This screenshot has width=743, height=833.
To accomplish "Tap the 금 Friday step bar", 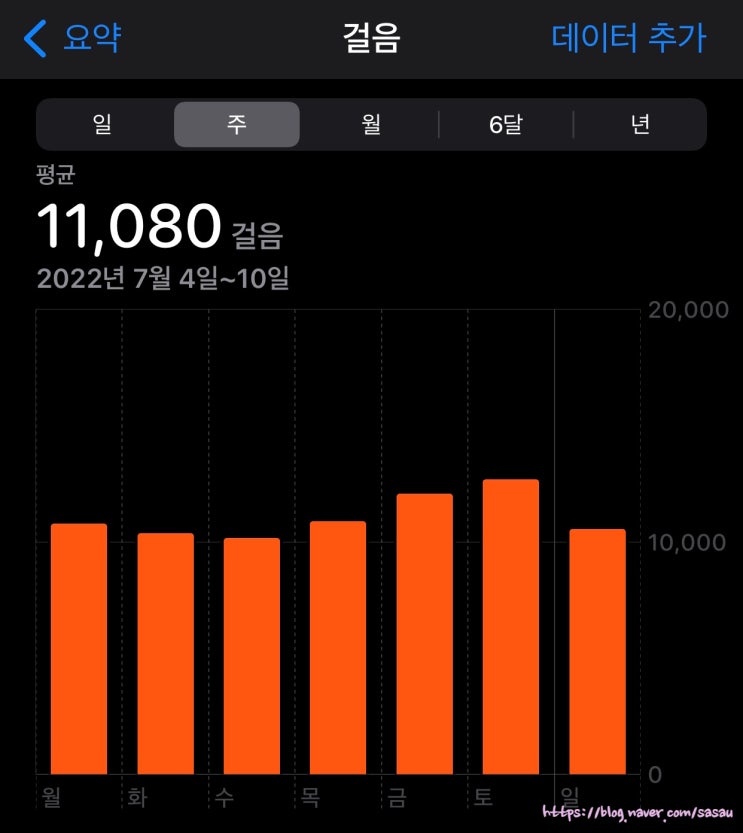I will click(x=424, y=634).
